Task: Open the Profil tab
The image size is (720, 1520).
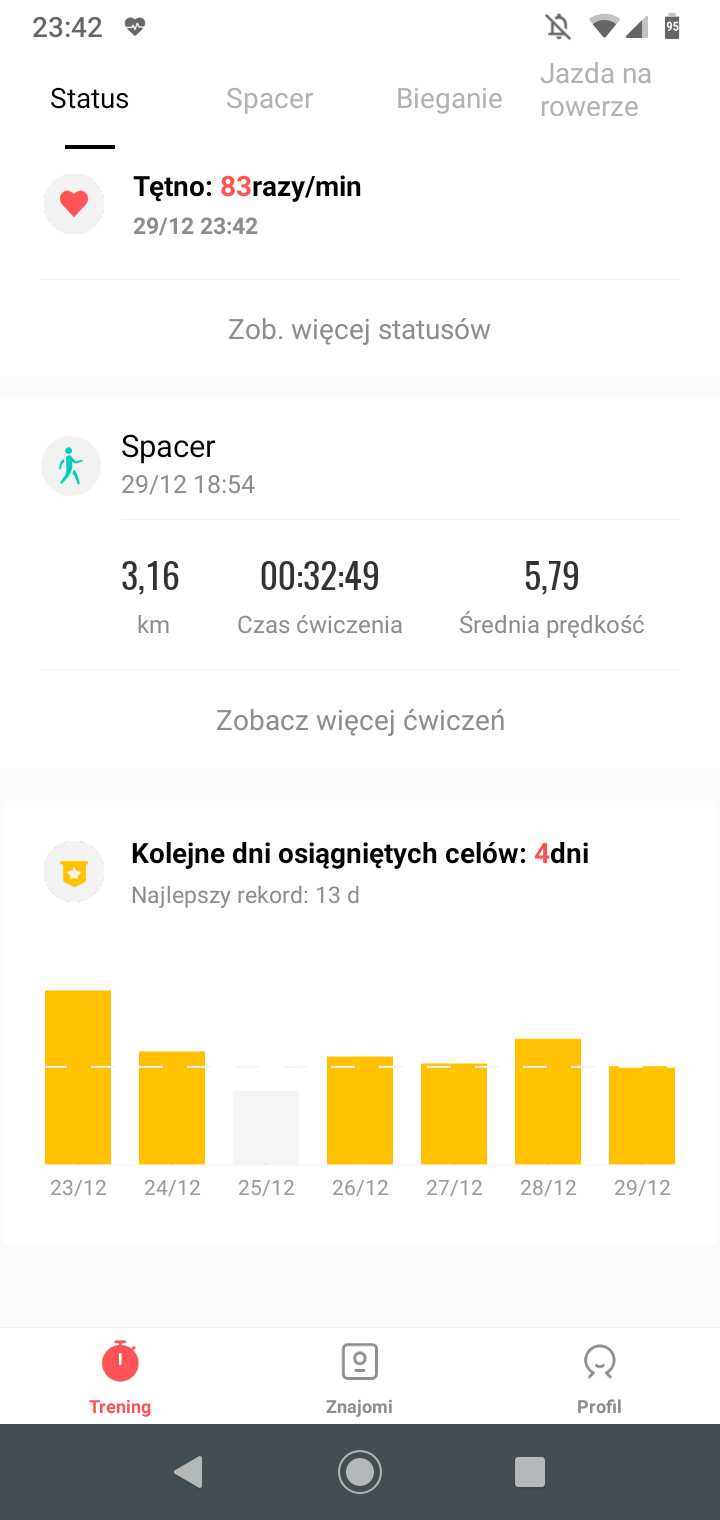Action: point(599,1378)
